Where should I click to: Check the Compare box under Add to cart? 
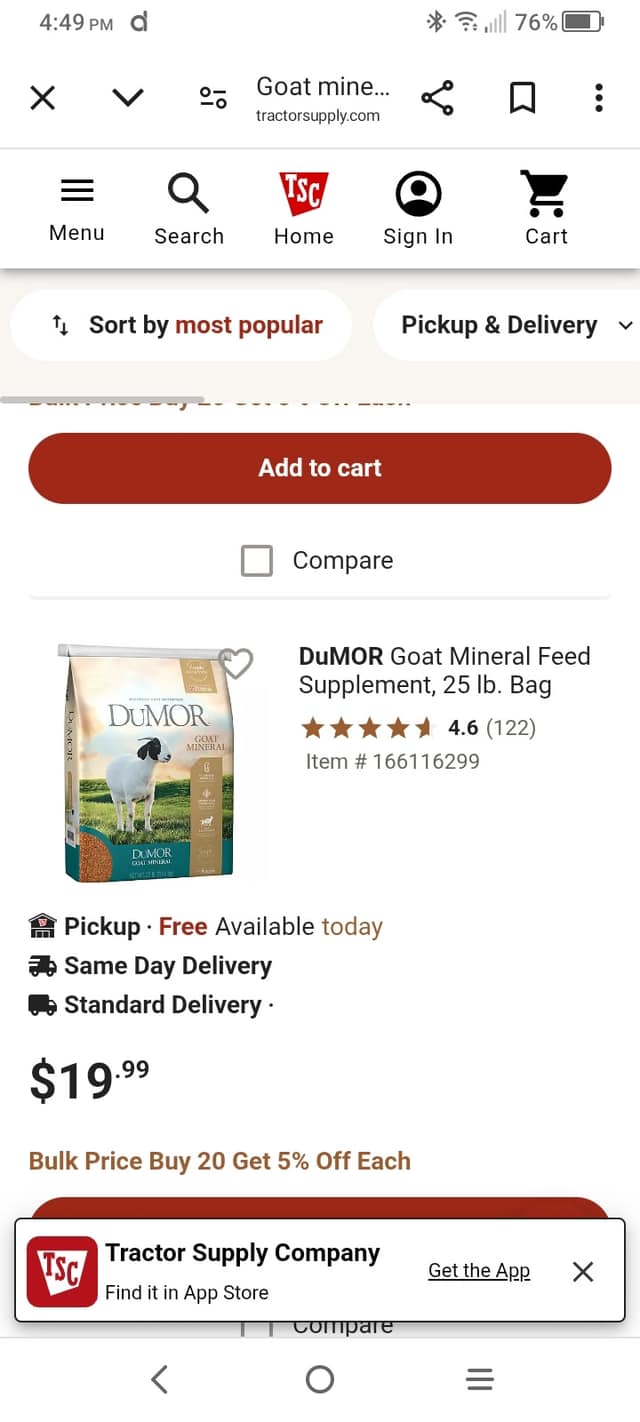pos(257,561)
